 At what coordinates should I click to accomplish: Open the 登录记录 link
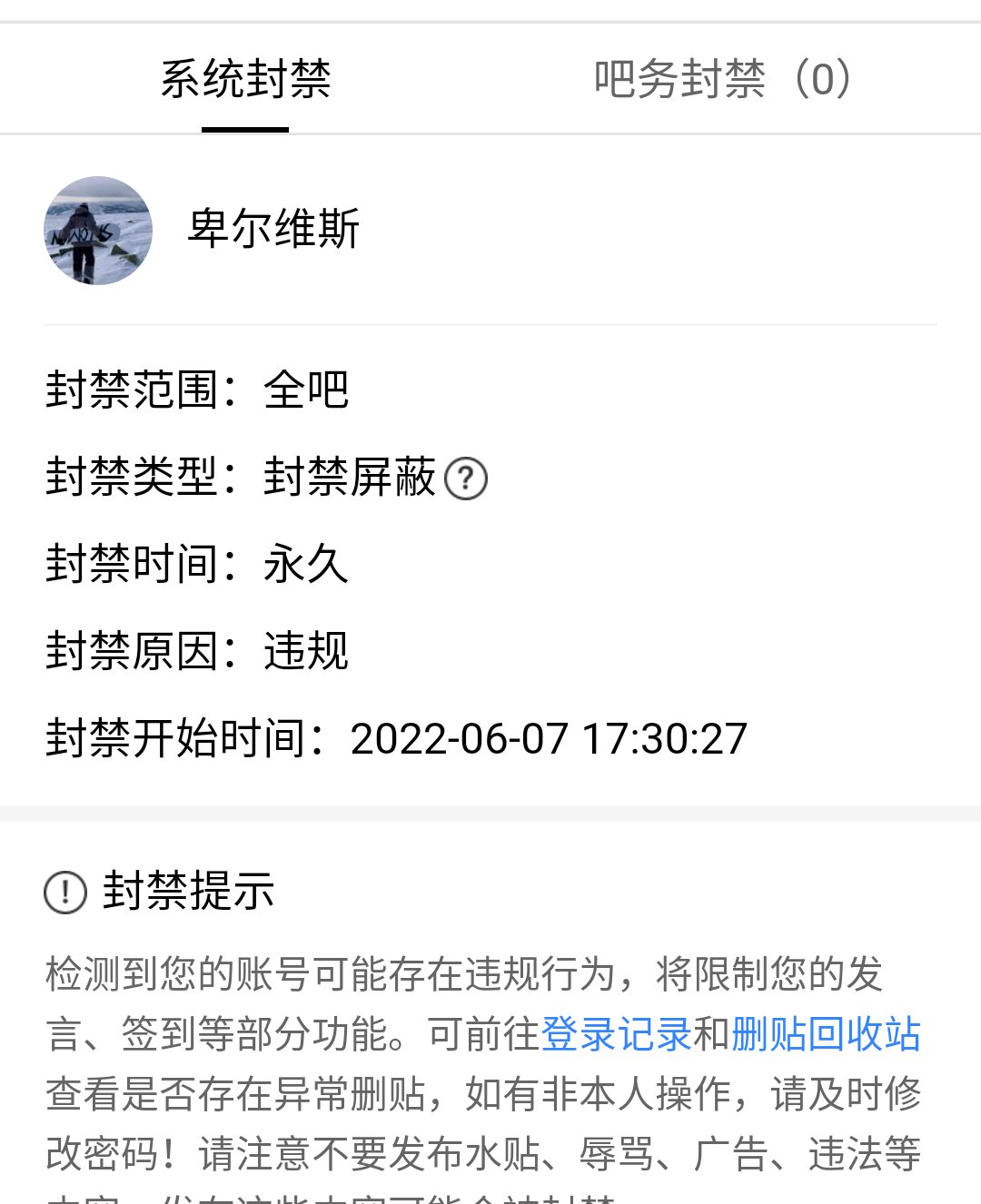[x=616, y=1034]
